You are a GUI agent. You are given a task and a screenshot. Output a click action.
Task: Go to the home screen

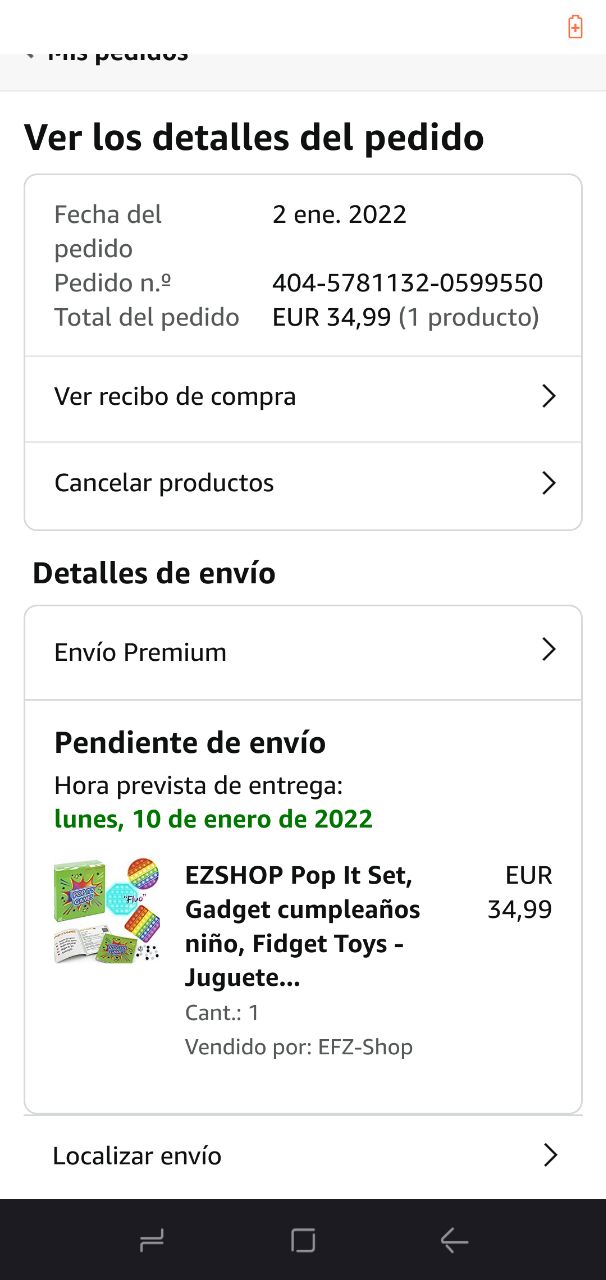tap(303, 1241)
